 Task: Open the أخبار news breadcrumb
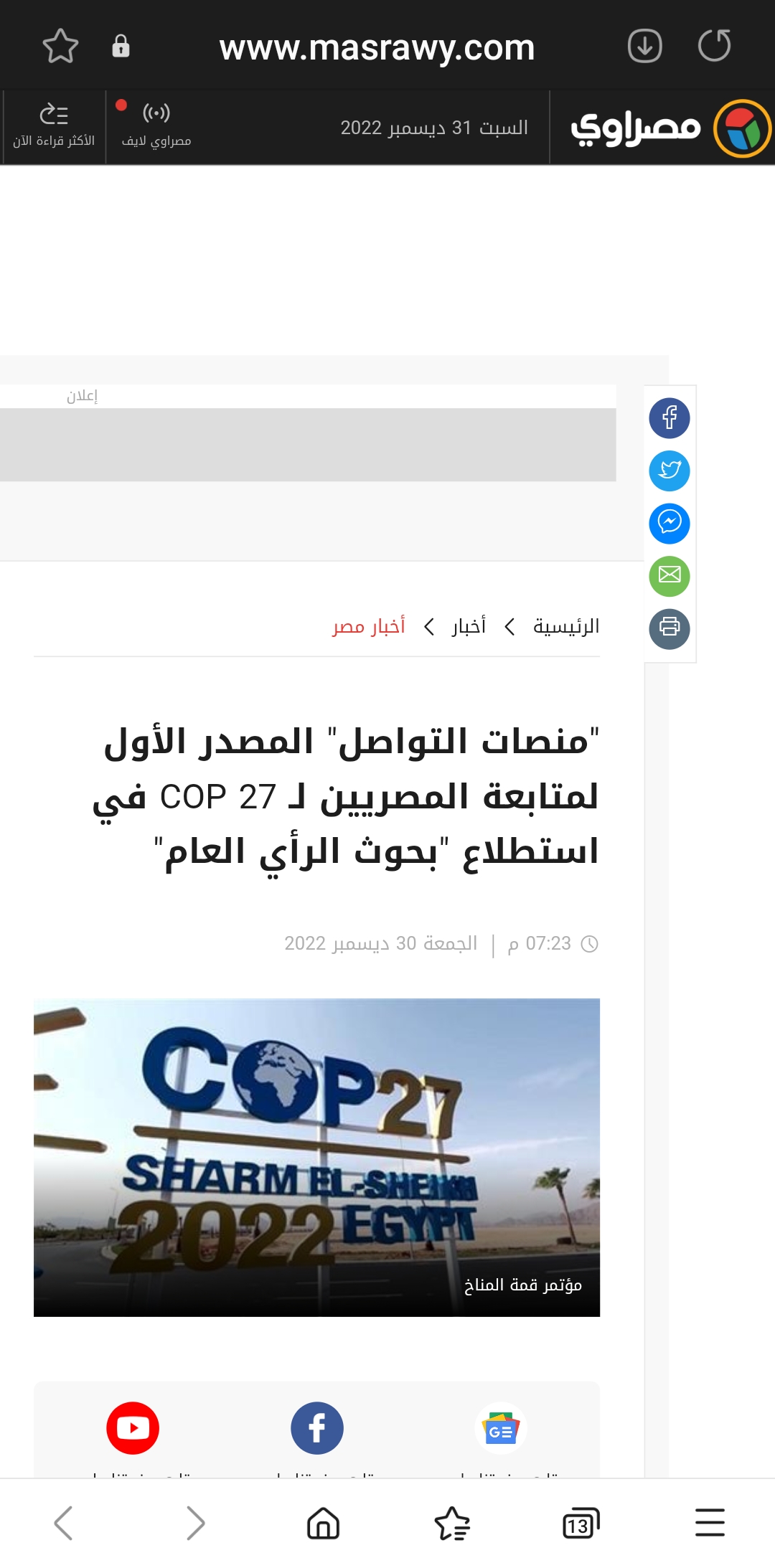coord(469,627)
